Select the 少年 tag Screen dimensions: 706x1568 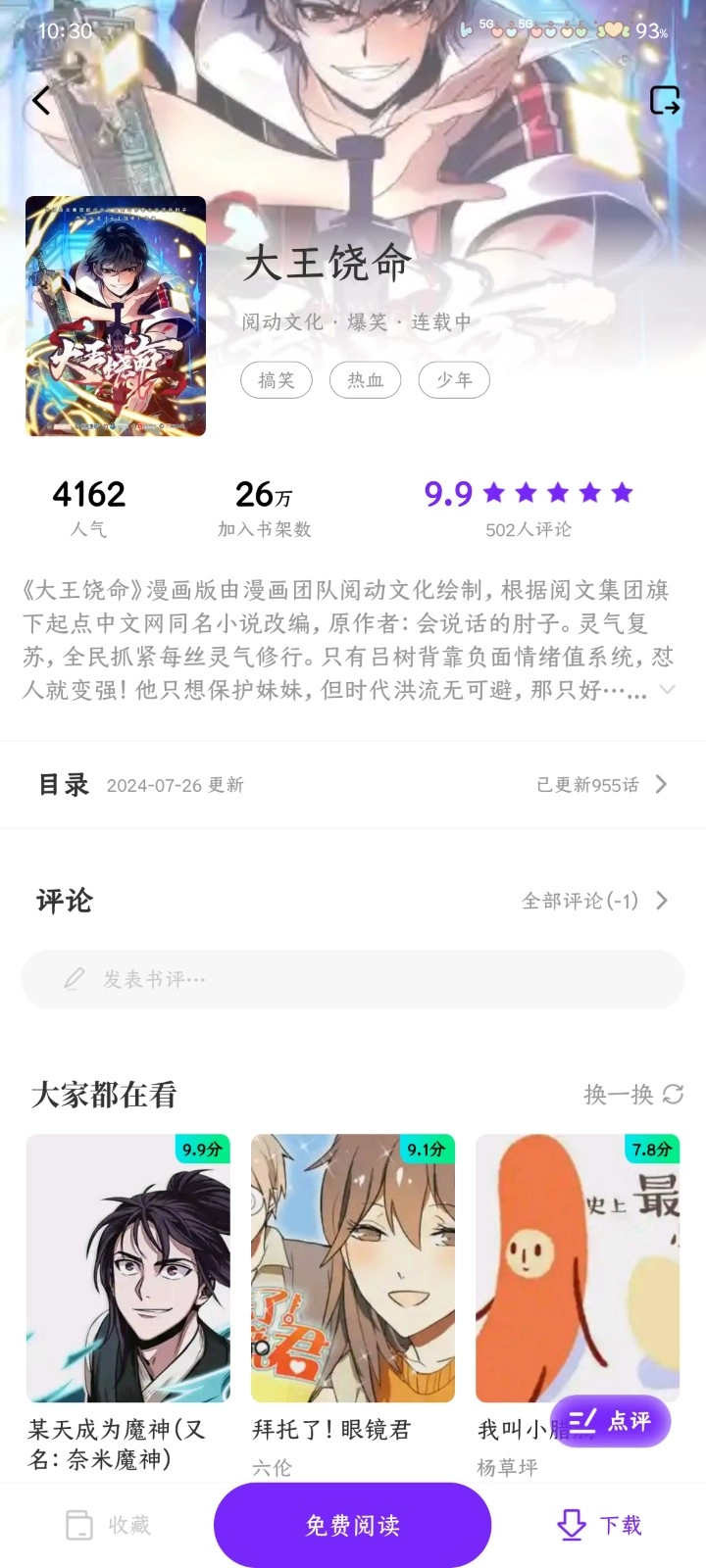(453, 380)
